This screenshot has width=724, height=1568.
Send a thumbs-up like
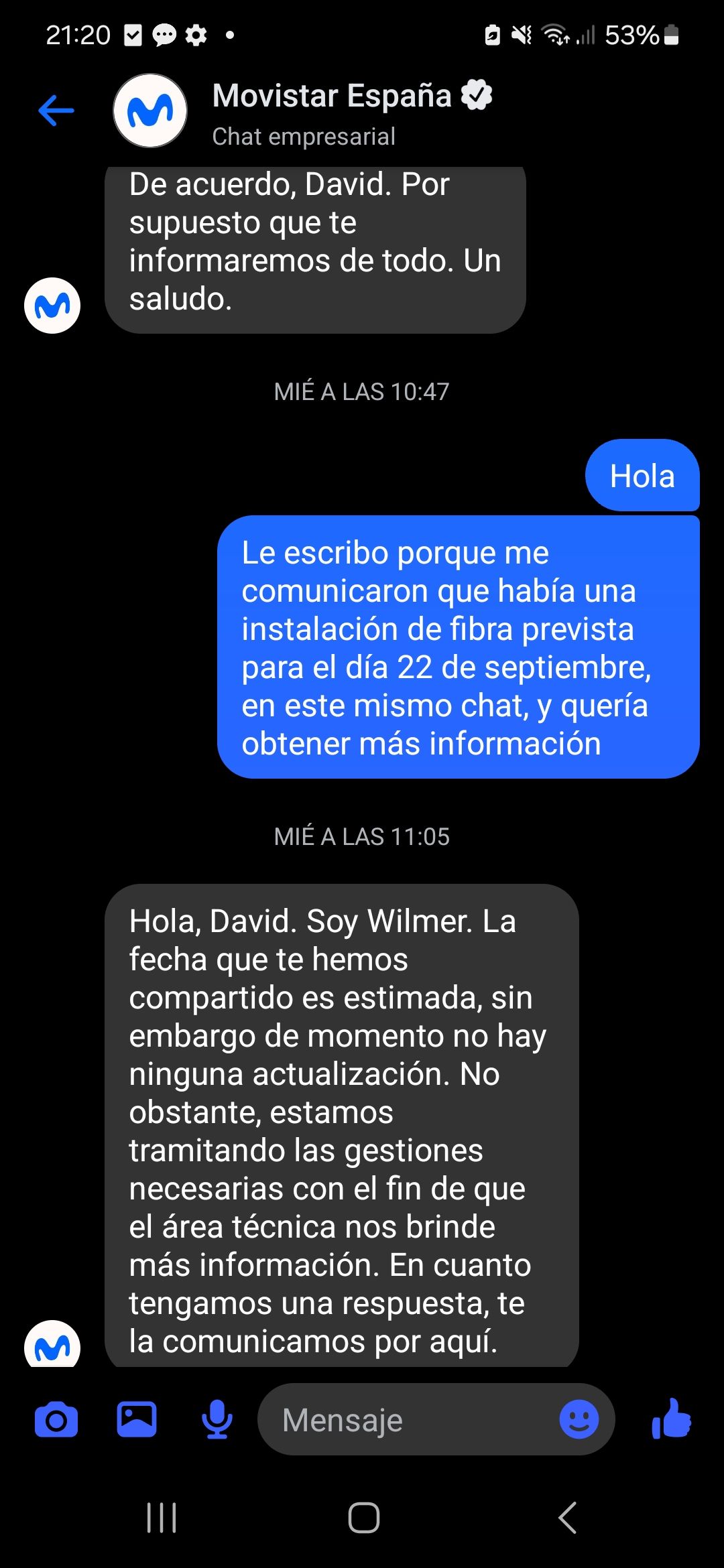pyautogui.click(x=671, y=1419)
